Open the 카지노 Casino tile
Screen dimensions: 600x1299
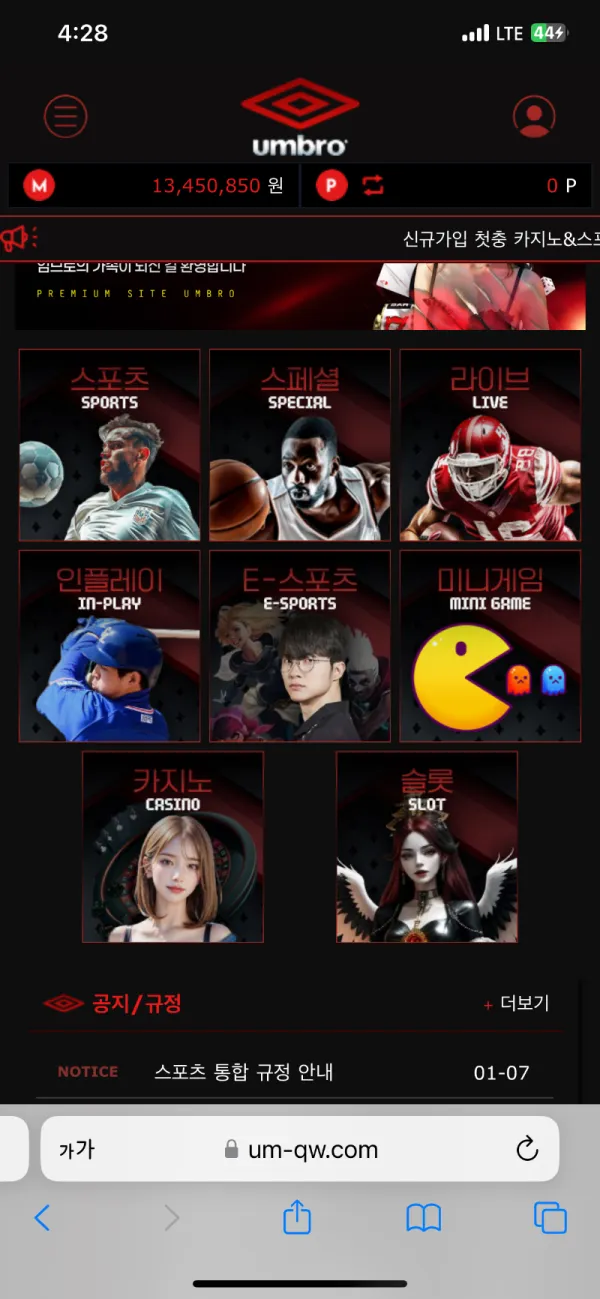(x=173, y=847)
